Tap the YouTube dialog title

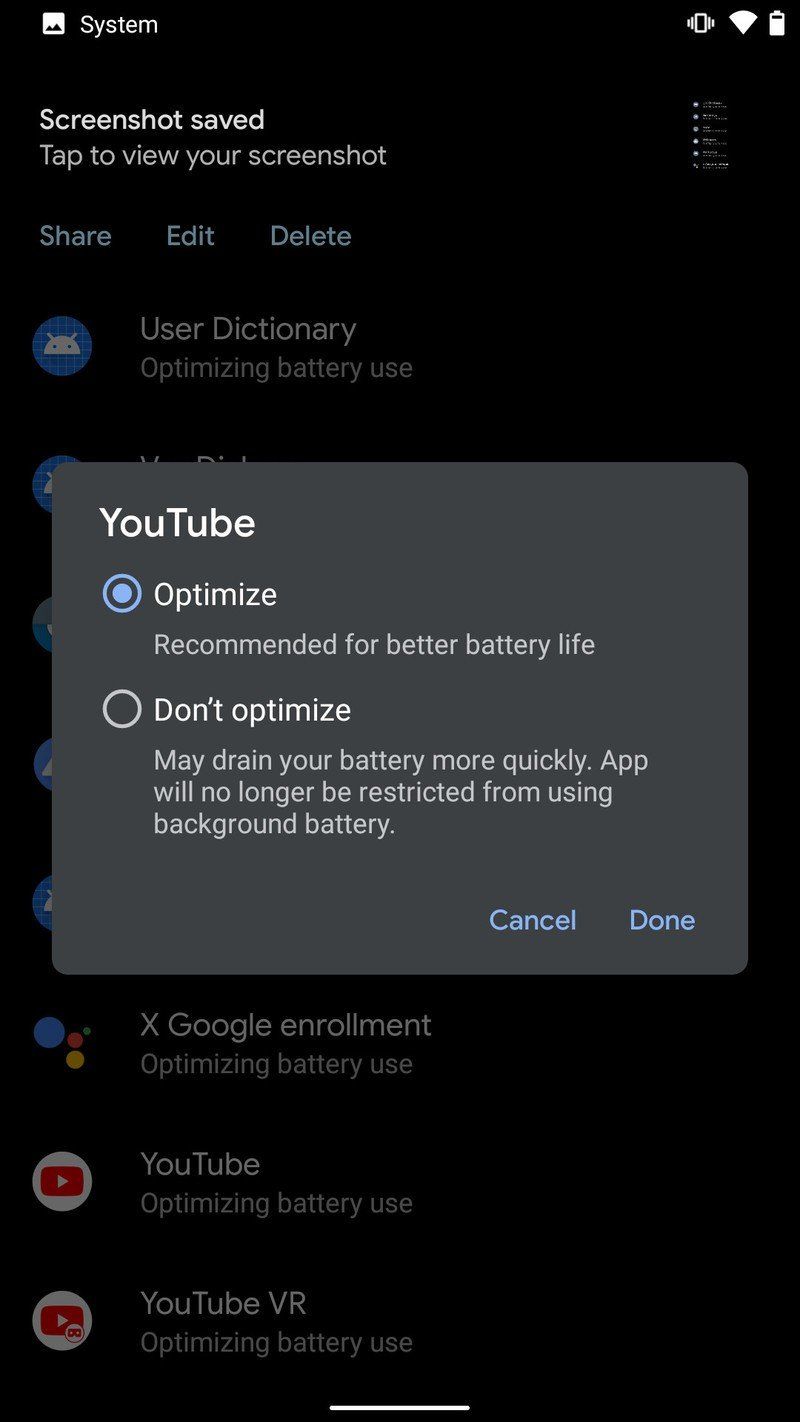[x=177, y=522]
